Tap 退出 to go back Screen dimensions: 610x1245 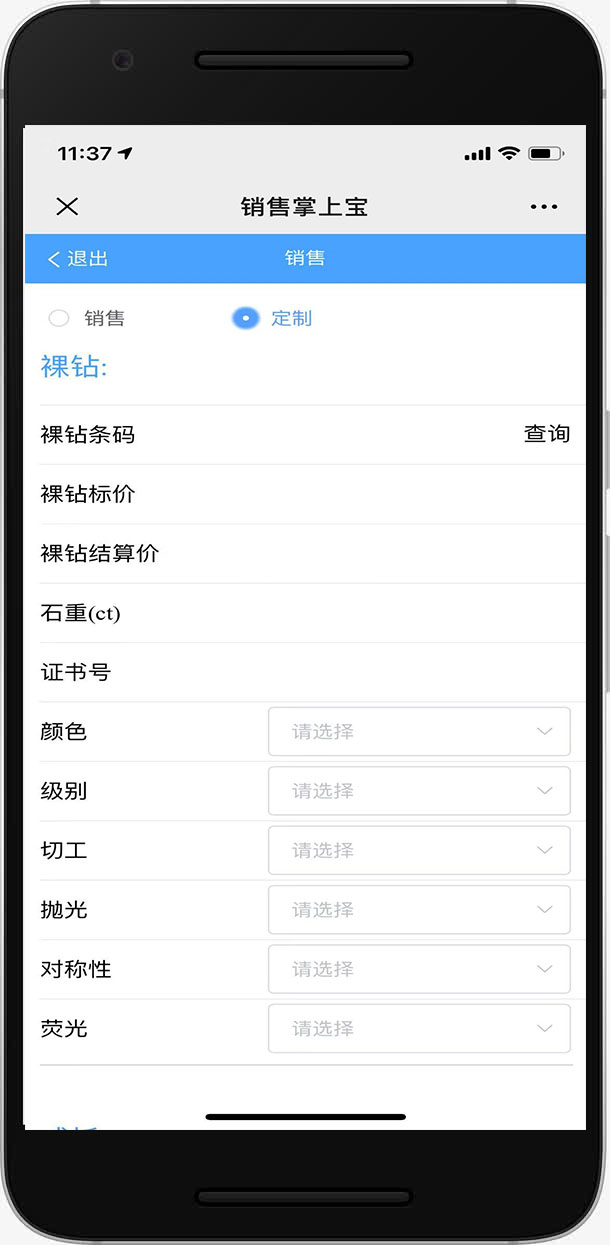78,259
